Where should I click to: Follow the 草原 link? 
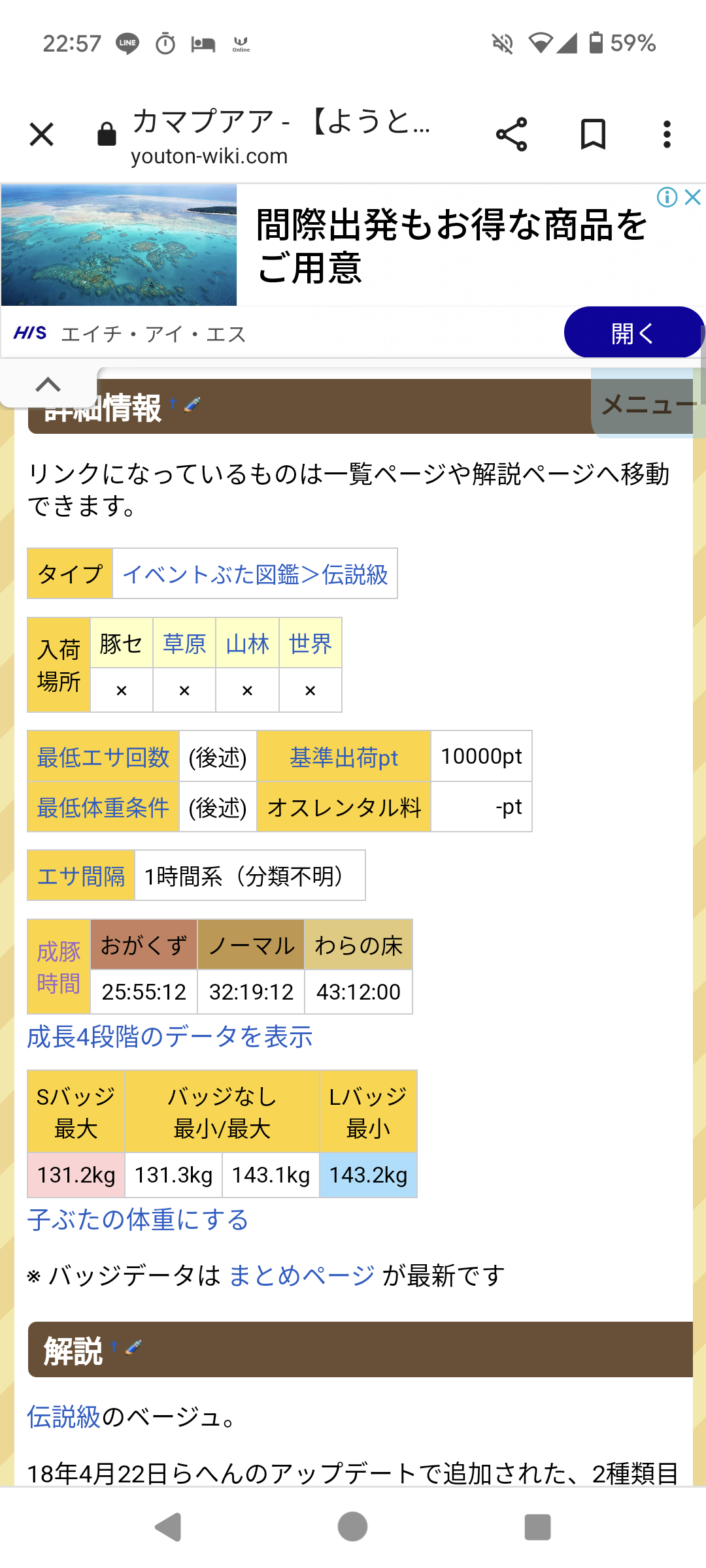click(184, 644)
